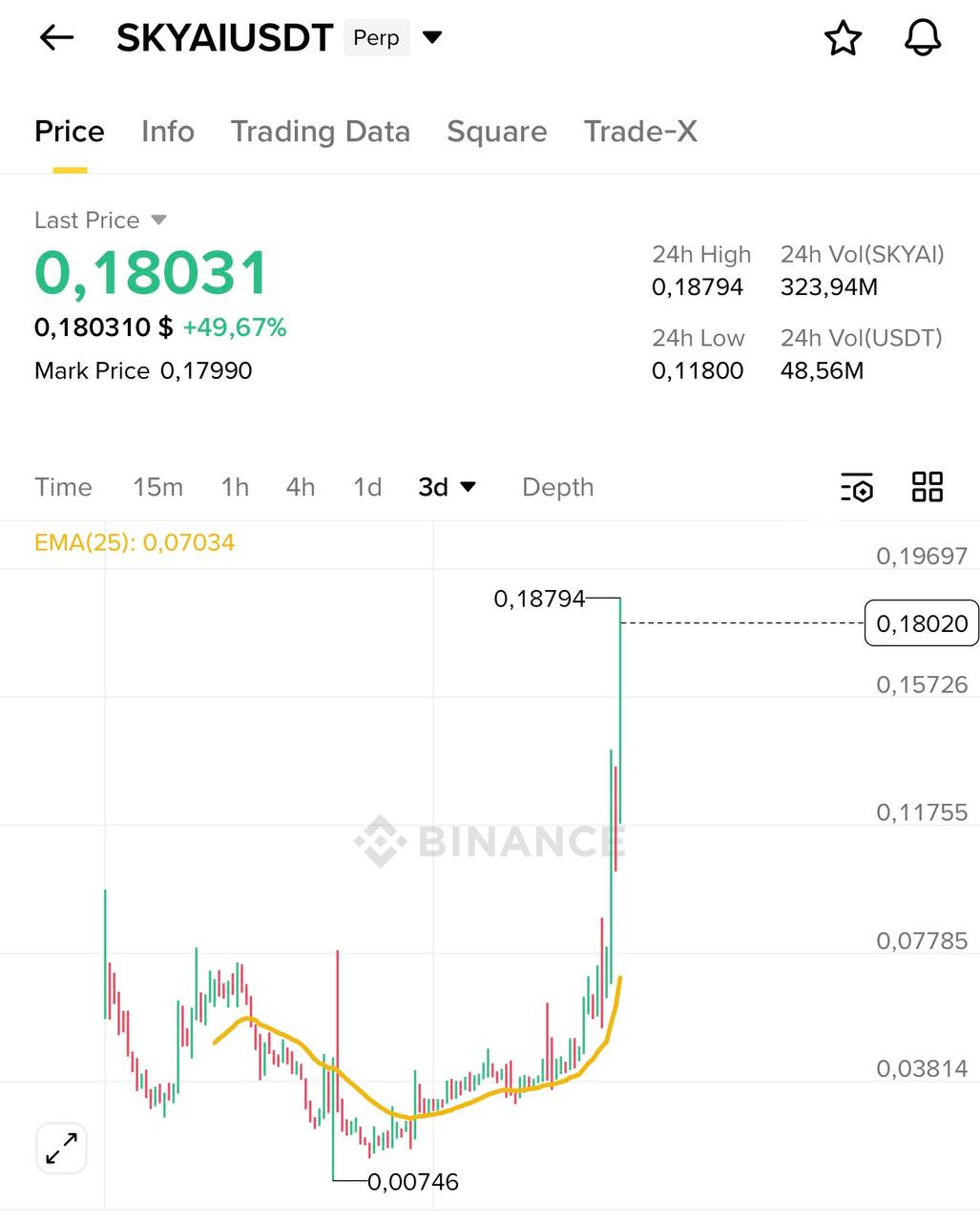
Task: Expand the Last Price dropdown
Action: (158, 221)
